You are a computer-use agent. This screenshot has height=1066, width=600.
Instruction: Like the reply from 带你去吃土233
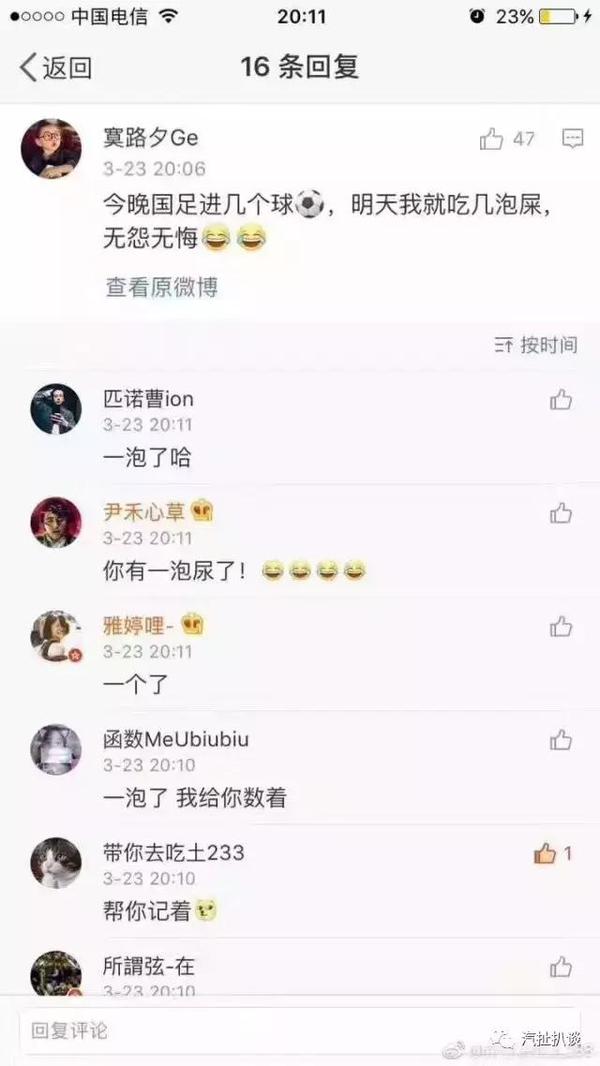click(546, 854)
